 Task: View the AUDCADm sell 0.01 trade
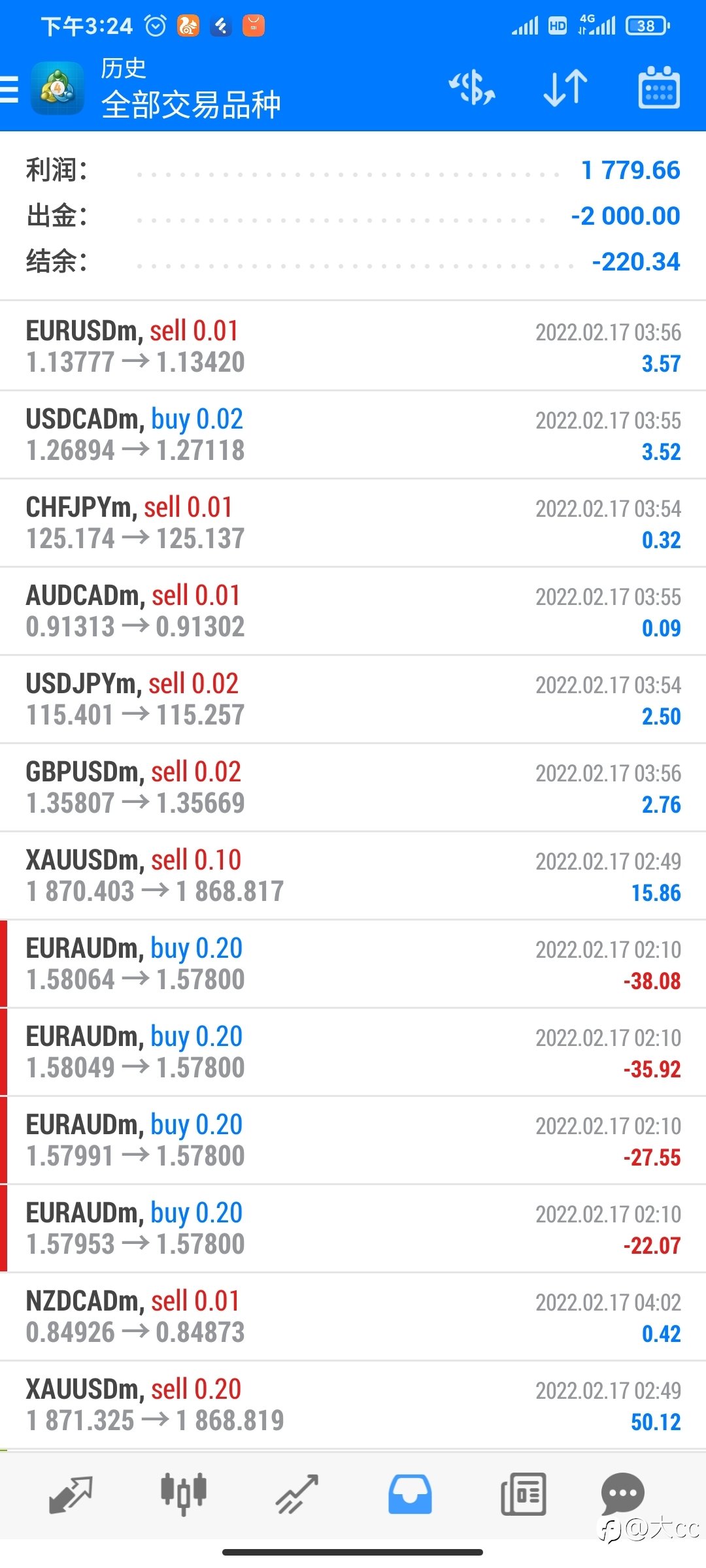[x=353, y=611]
